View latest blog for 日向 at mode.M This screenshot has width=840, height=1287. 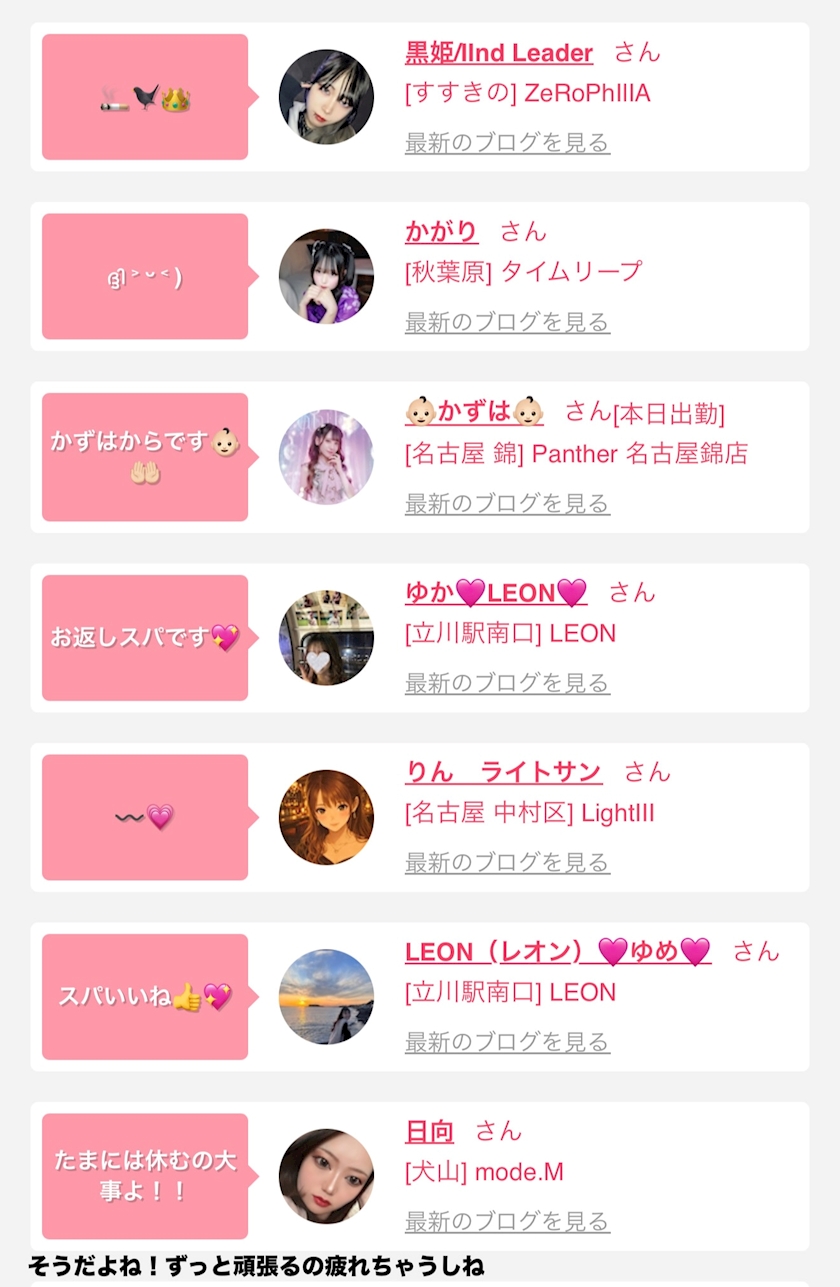tap(507, 1222)
